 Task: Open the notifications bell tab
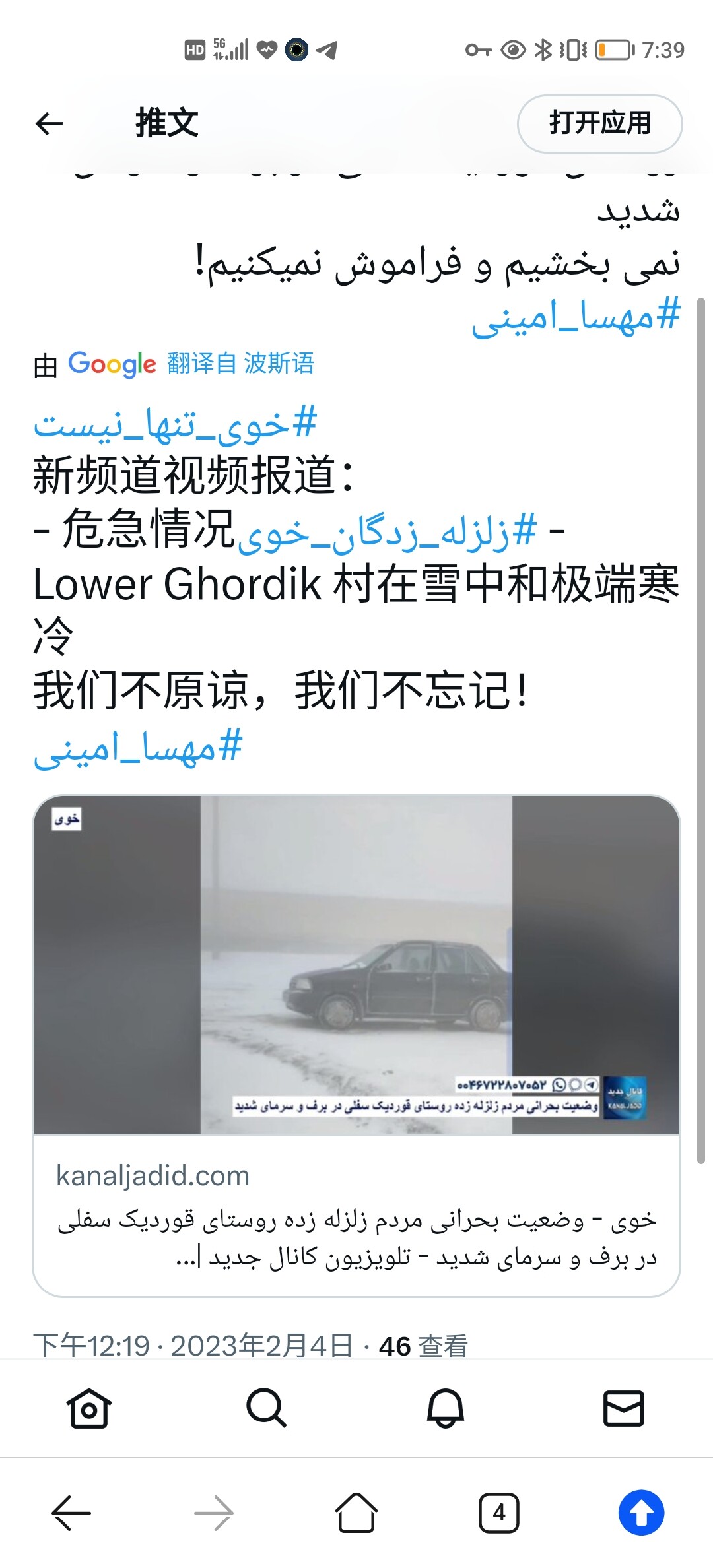pos(446,1408)
